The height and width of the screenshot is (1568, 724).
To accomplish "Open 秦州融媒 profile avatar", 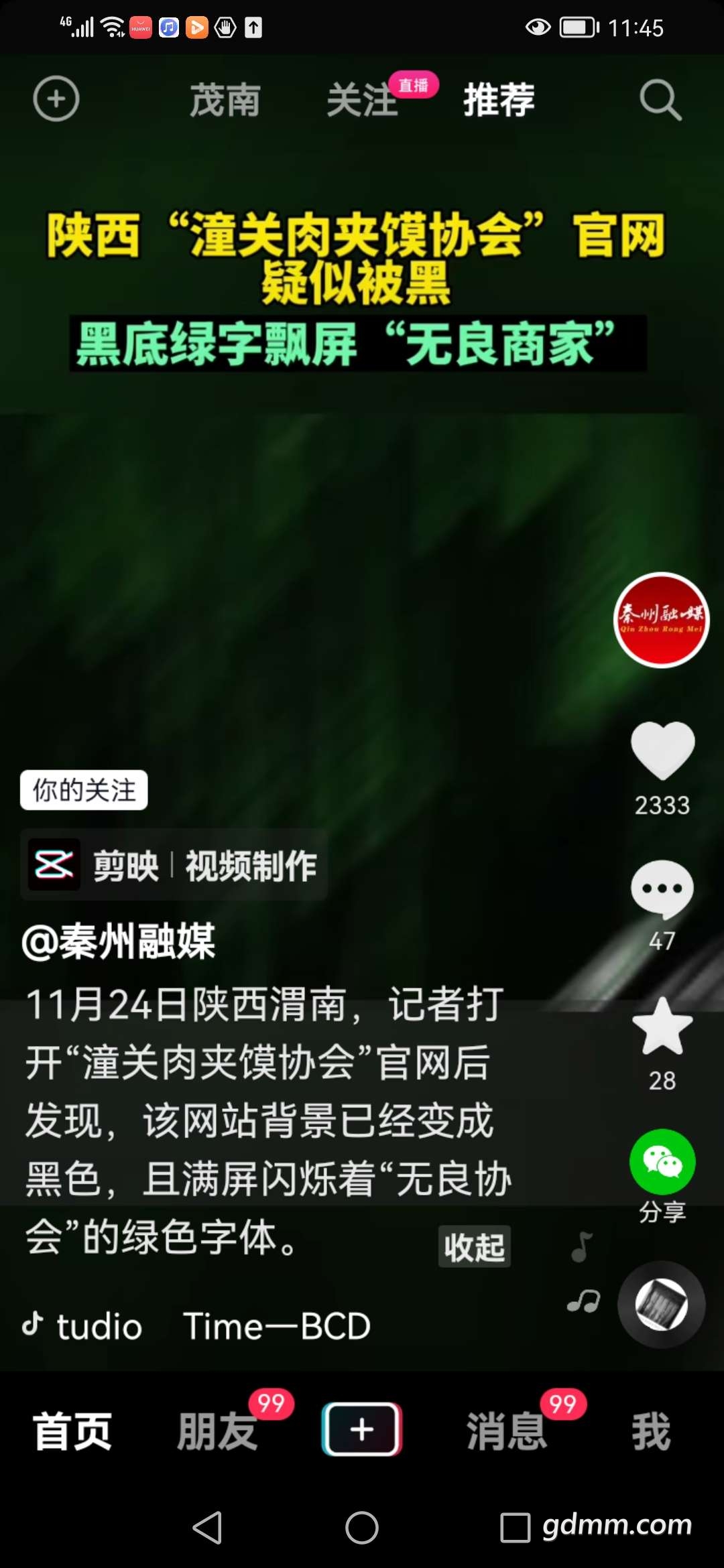I will coord(662,620).
